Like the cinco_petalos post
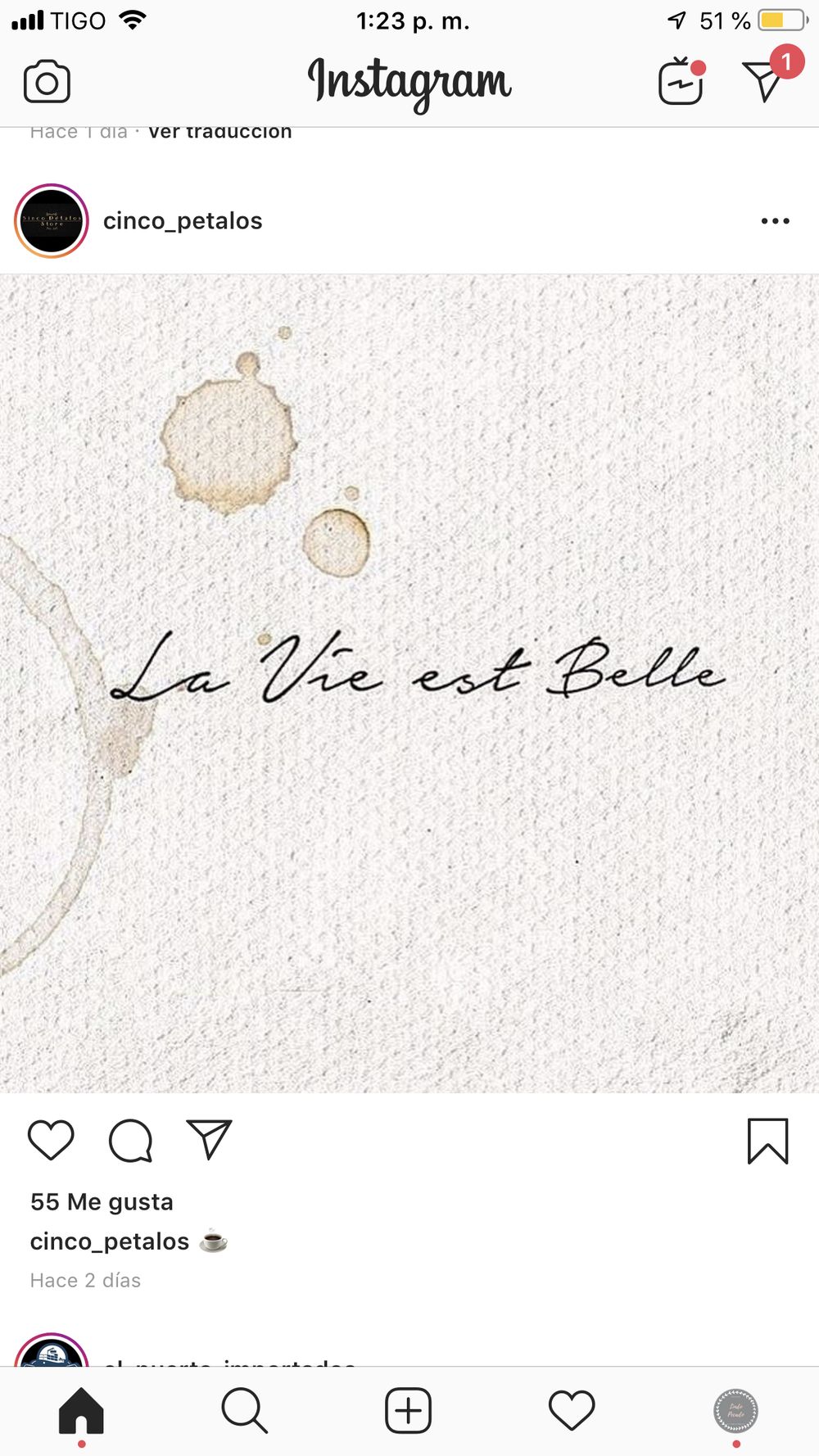The height and width of the screenshot is (1456, 819). 51,1139
